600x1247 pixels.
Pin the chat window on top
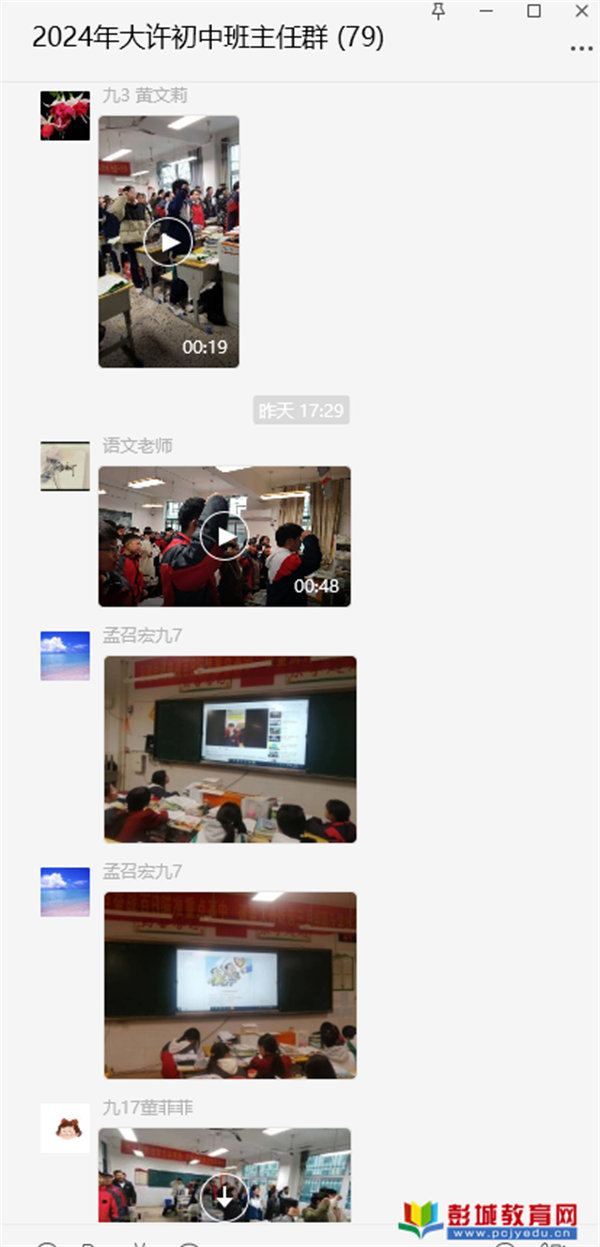tap(438, 11)
